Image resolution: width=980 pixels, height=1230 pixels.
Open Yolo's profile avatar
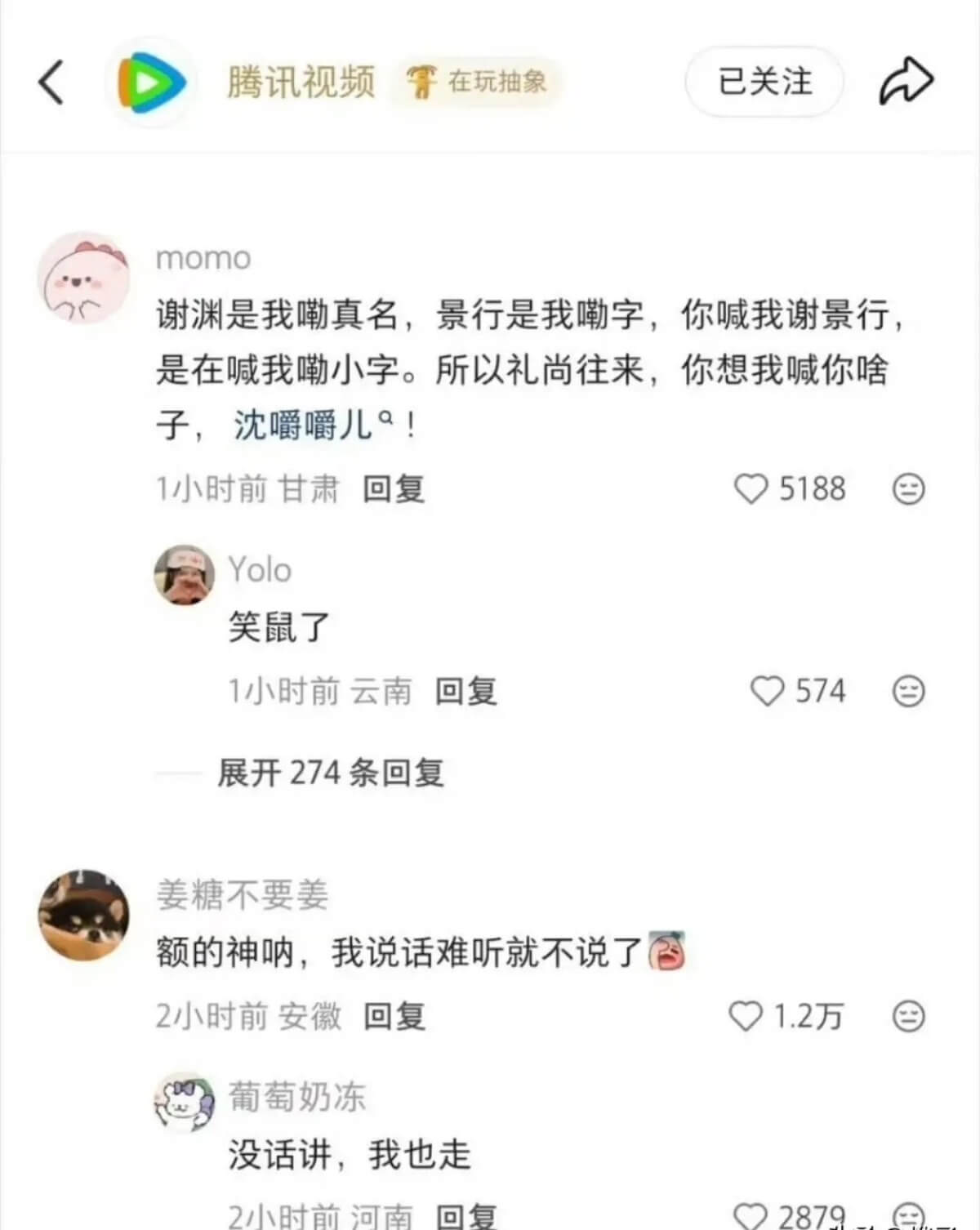click(185, 575)
